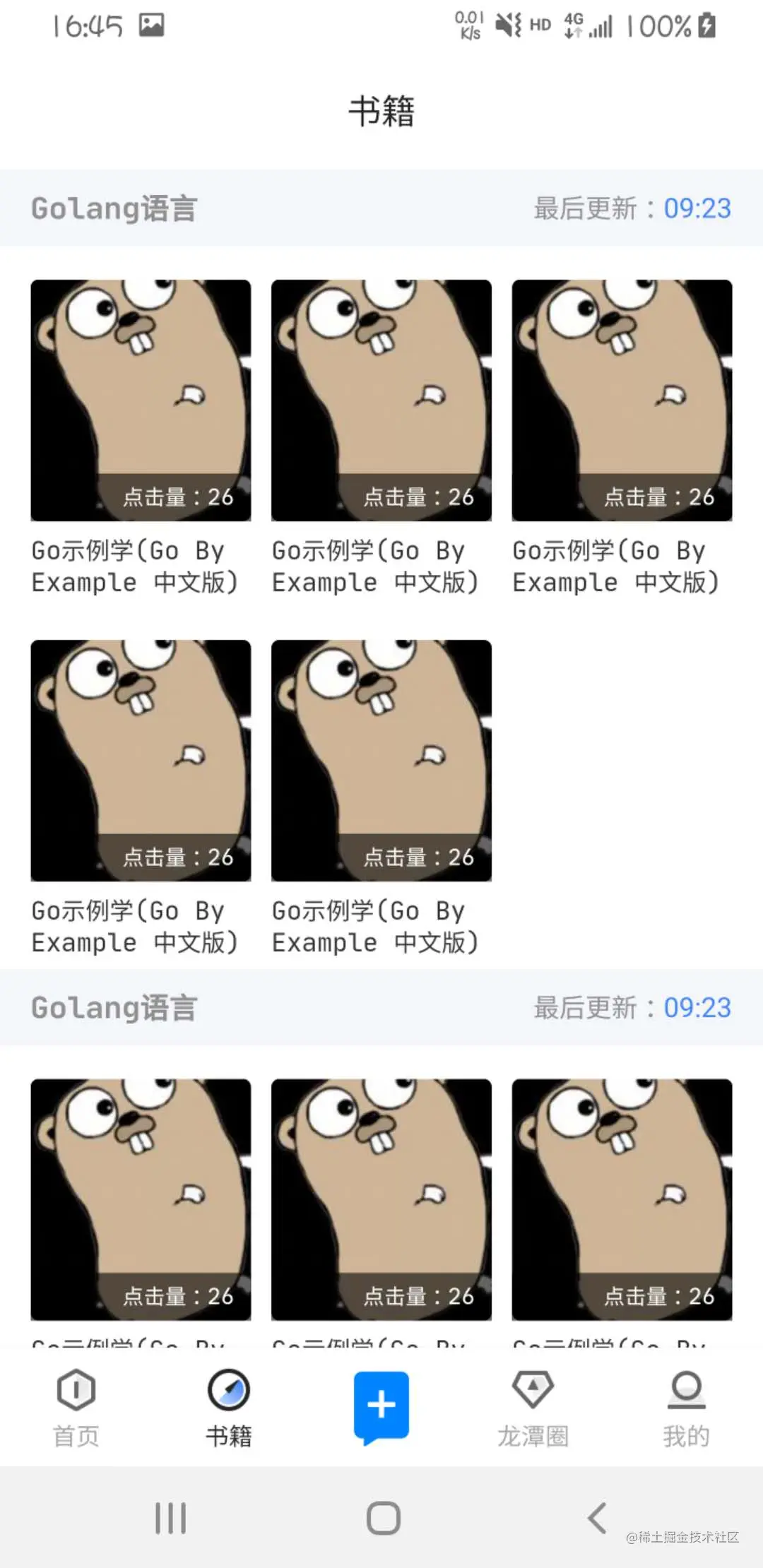The height and width of the screenshot is (1568, 763).
Task: Select the 首页 home icon
Action: coord(75,1389)
